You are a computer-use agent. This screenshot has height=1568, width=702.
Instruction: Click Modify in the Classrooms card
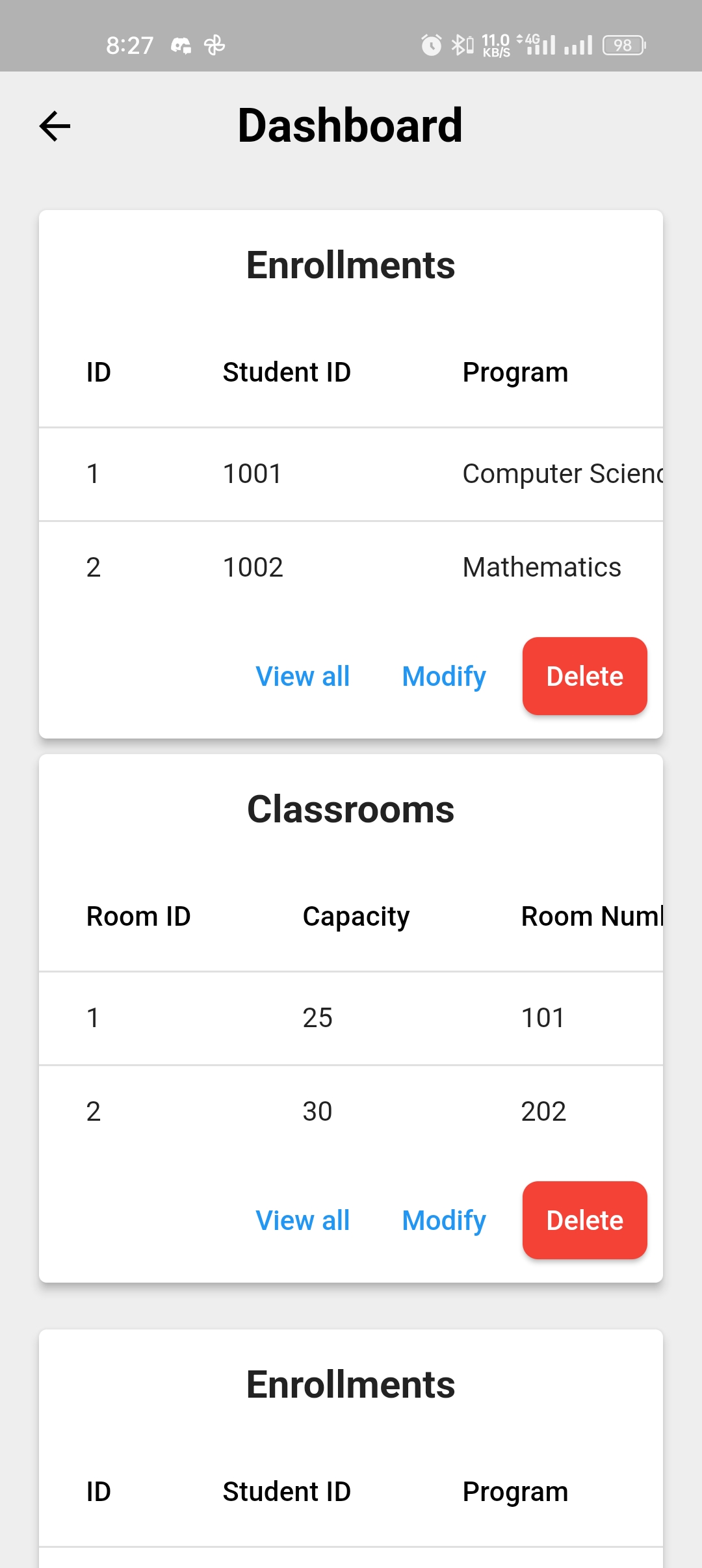[444, 1220]
